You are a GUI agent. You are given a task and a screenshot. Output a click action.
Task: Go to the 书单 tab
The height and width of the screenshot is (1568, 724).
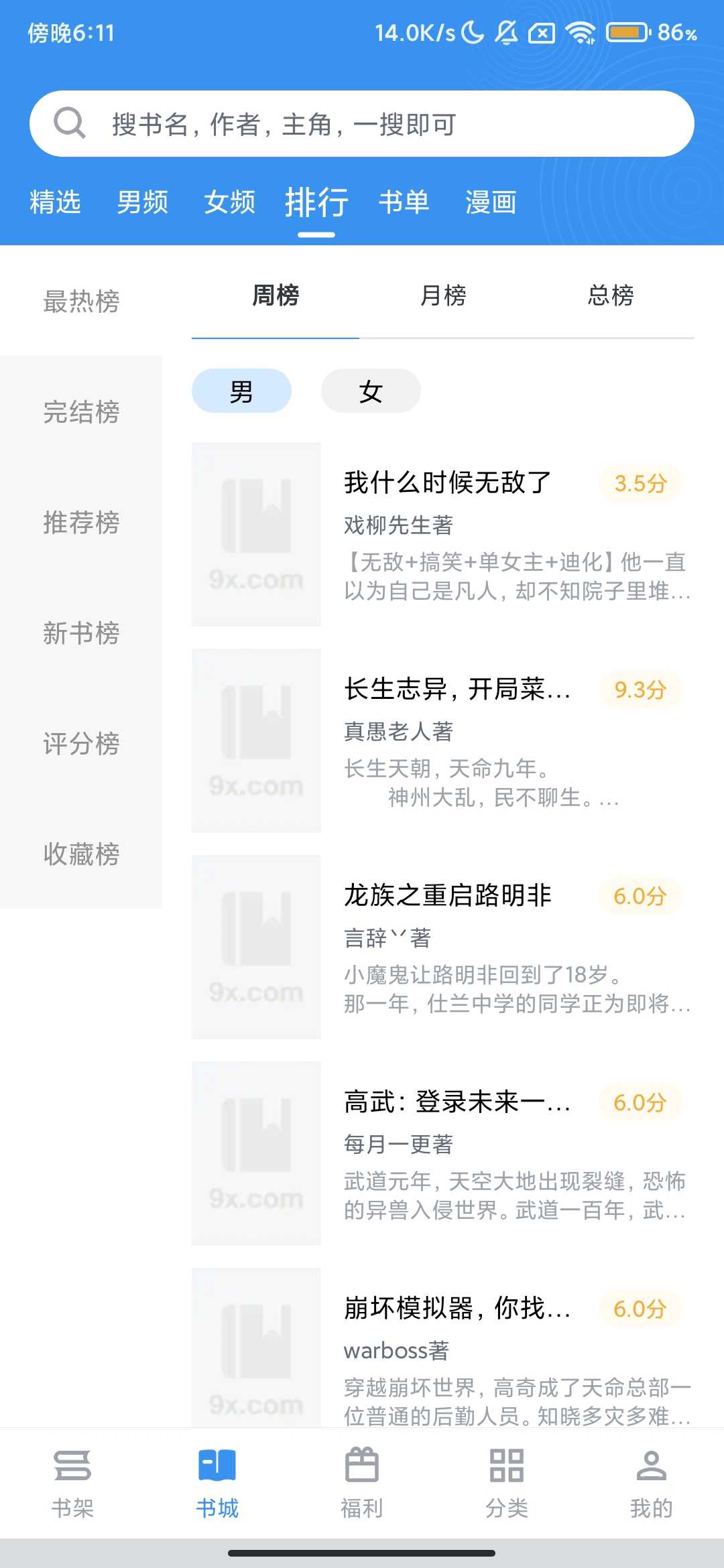tap(404, 202)
